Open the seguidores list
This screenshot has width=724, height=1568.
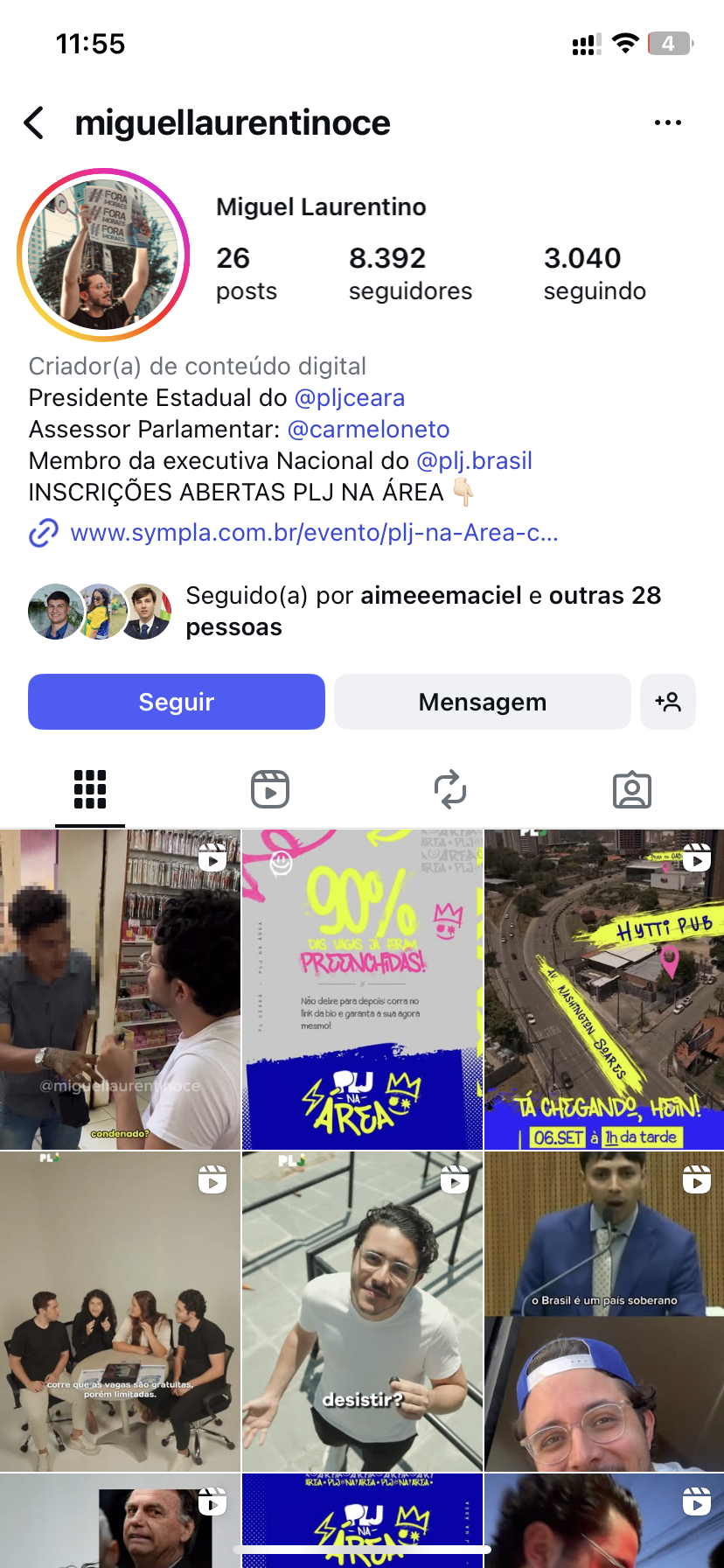[410, 273]
